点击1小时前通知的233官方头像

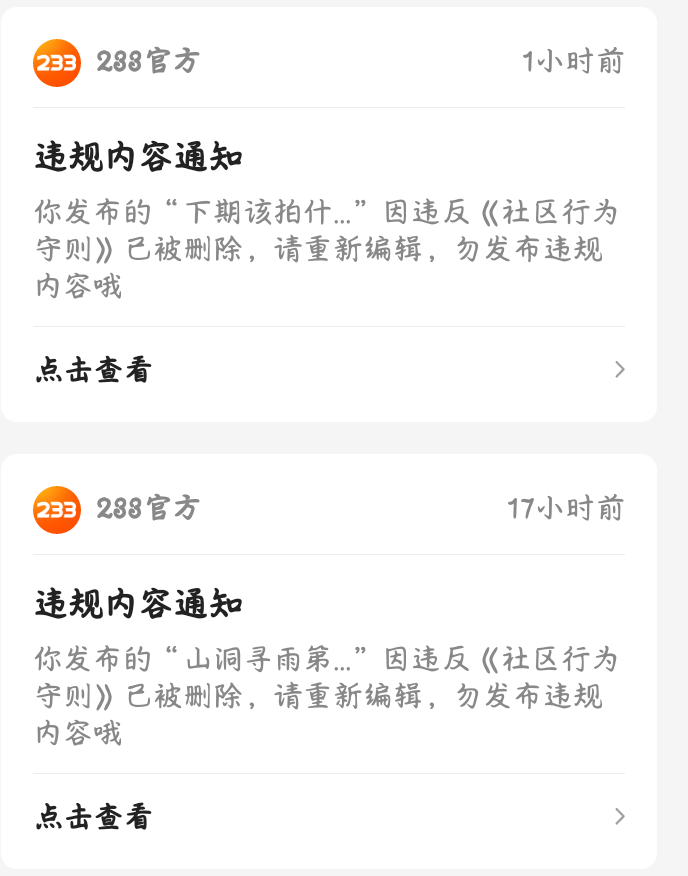pos(57,63)
